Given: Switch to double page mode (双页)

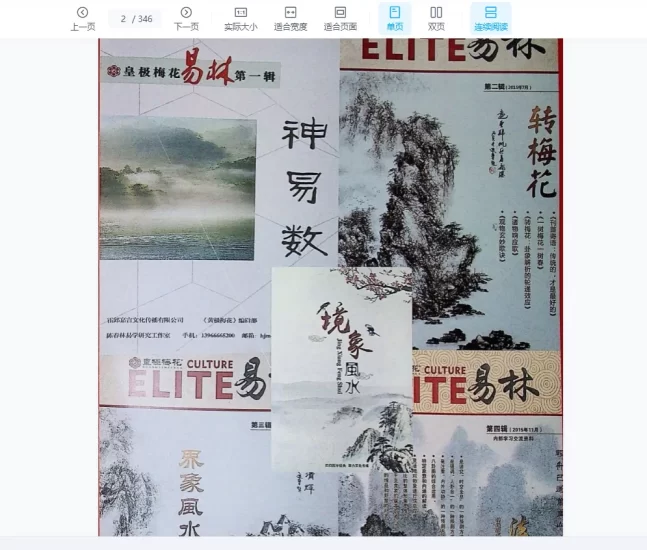Looking at the screenshot, I should [436, 18].
